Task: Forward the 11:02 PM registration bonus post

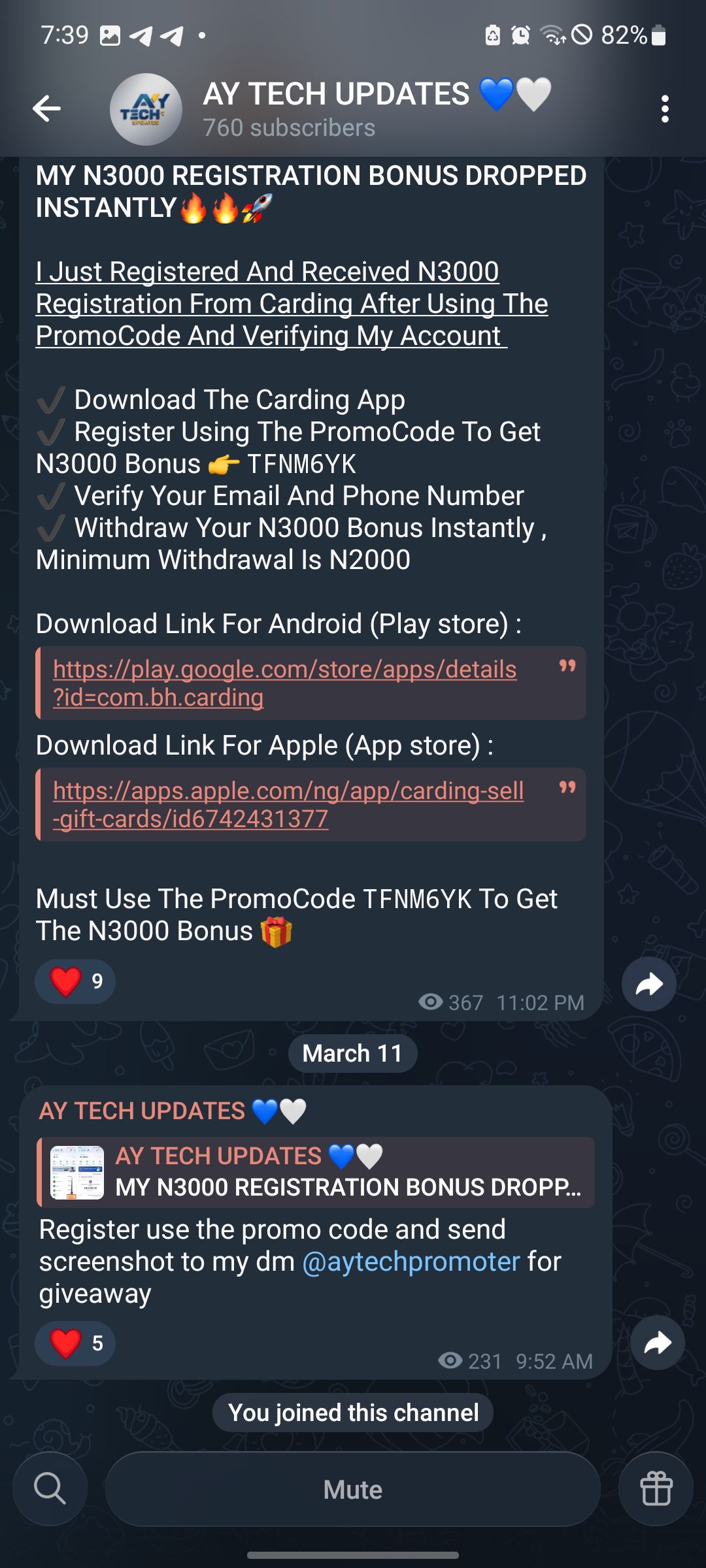Action: tap(648, 984)
